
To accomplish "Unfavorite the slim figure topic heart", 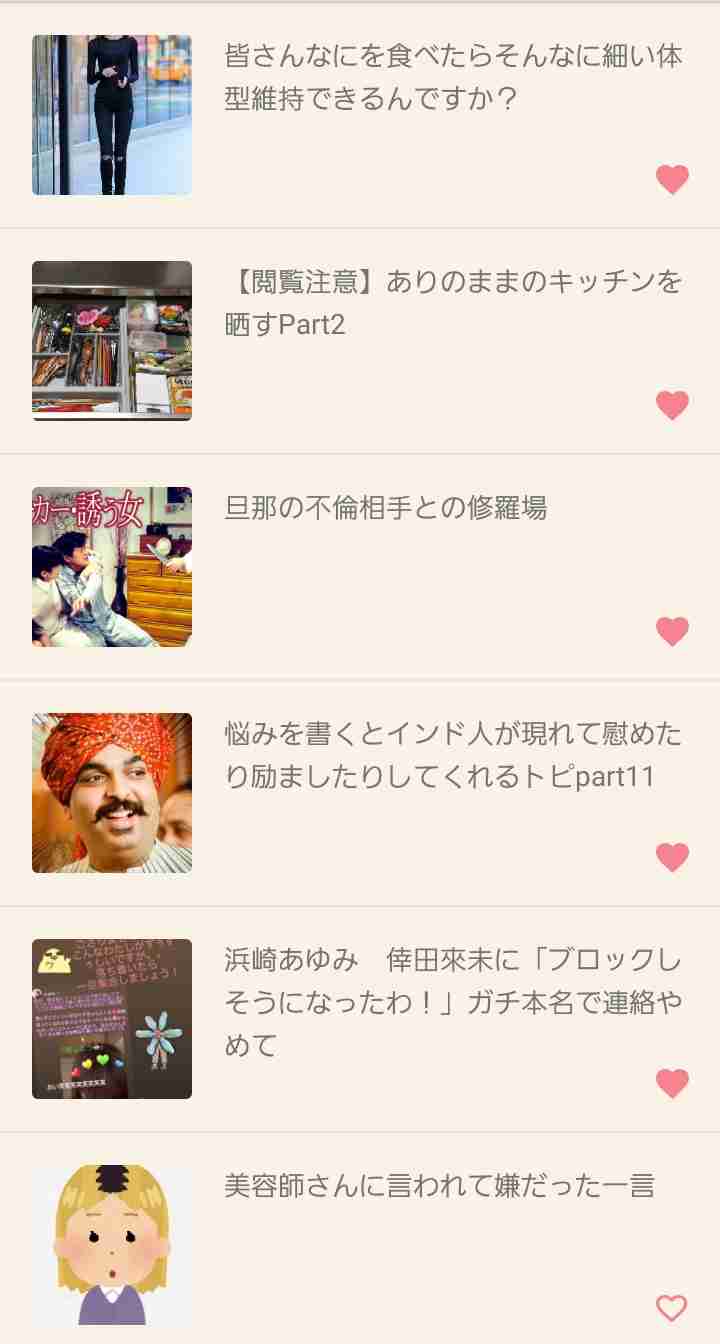I will pyautogui.click(x=672, y=180).
